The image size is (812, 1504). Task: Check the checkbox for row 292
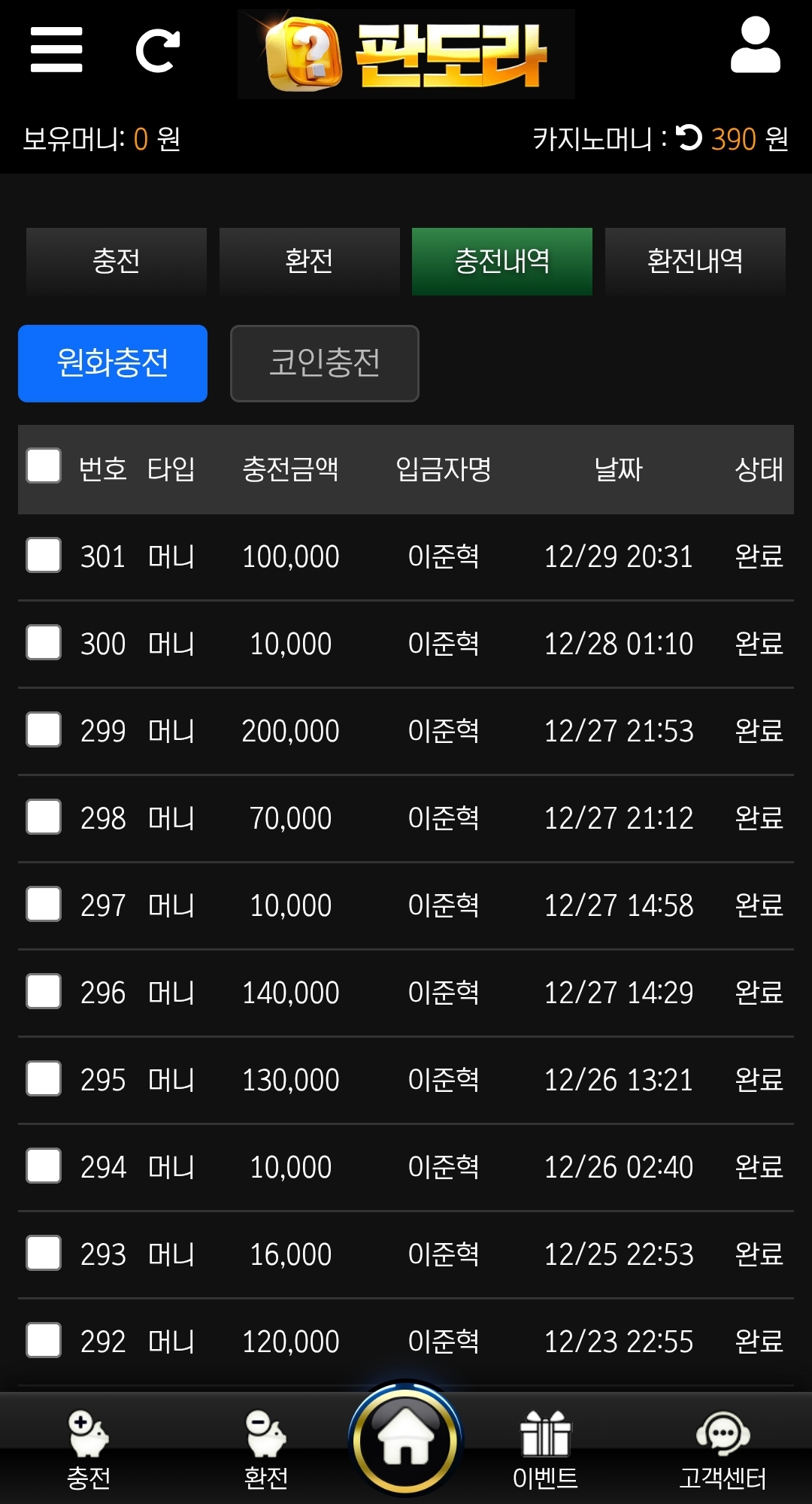coord(43,1341)
